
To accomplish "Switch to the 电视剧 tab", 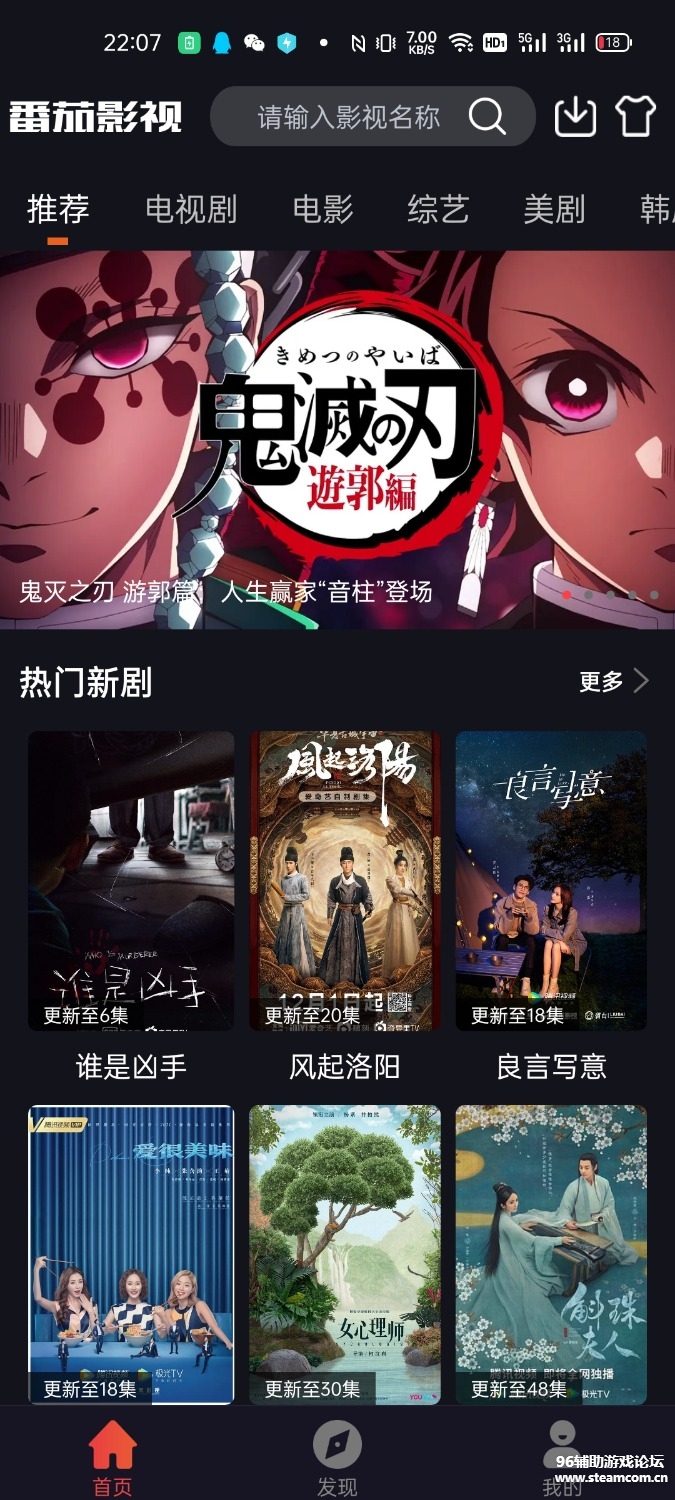I will point(191,209).
